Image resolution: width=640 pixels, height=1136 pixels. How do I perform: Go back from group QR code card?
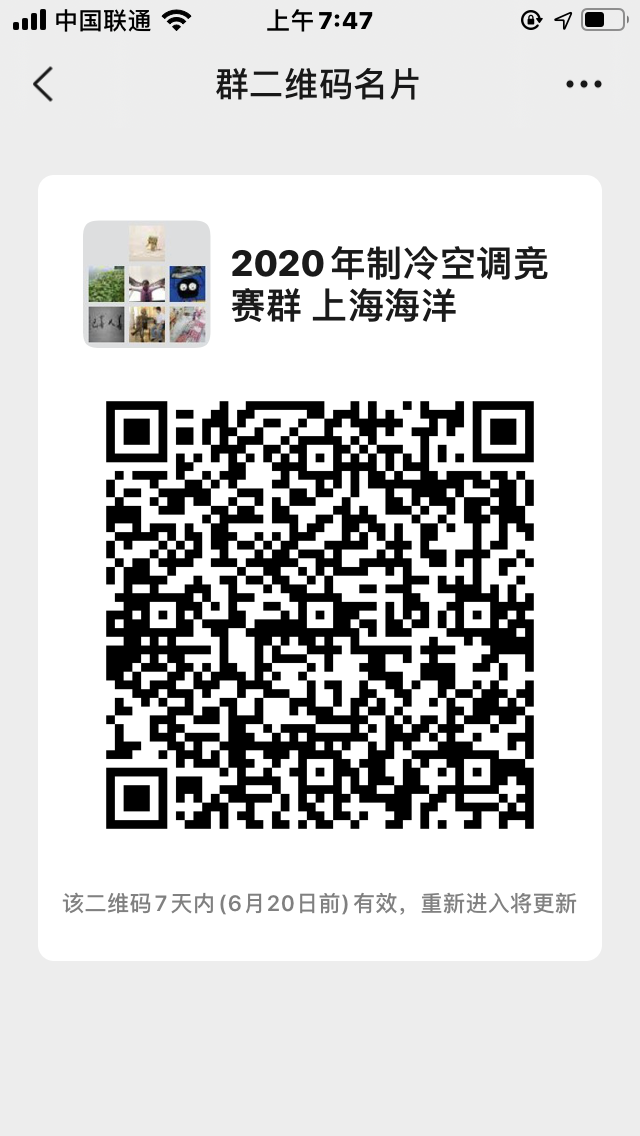42,85
